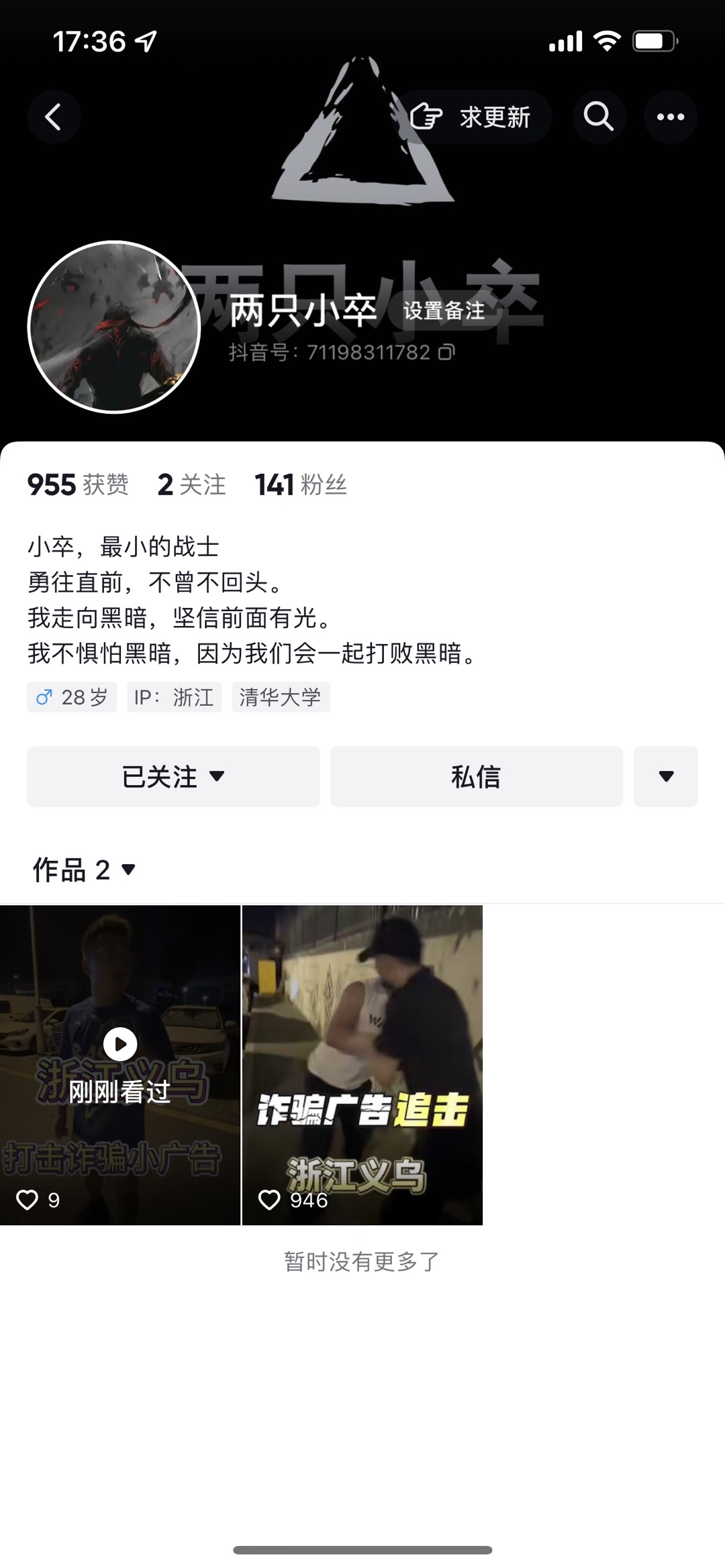
Task: Go back with the top-left arrow
Action: click(54, 117)
